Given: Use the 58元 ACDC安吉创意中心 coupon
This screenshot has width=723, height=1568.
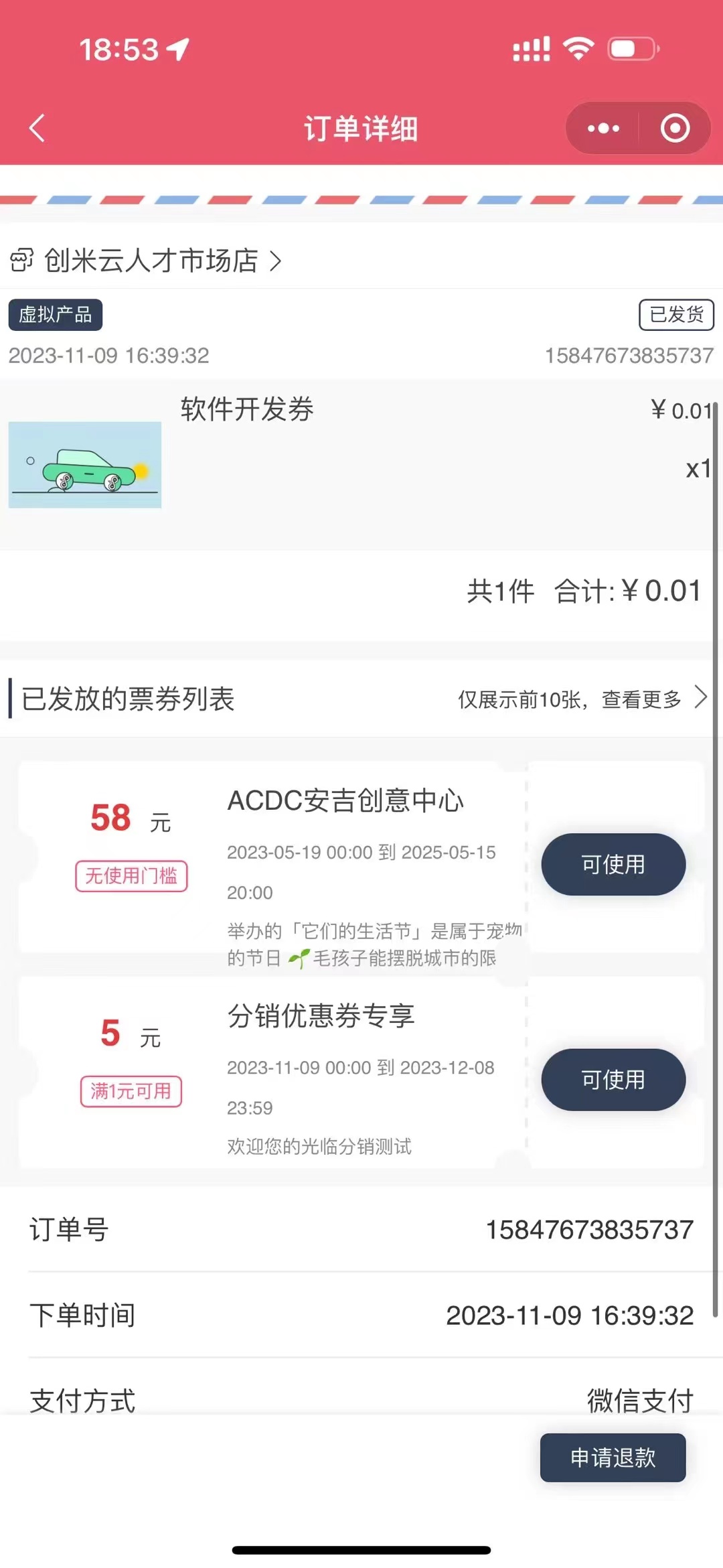Looking at the screenshot, I should coord(613,864).
